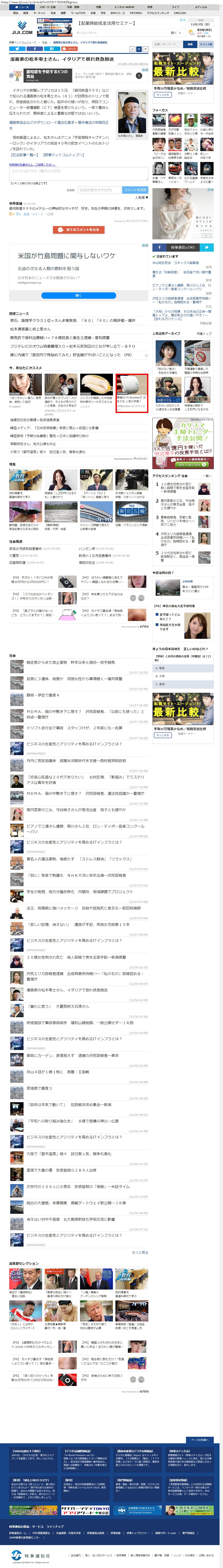Tap the blue 検索 search button
The height and width of the screenshot is (1568, 223).
(190, 44)
